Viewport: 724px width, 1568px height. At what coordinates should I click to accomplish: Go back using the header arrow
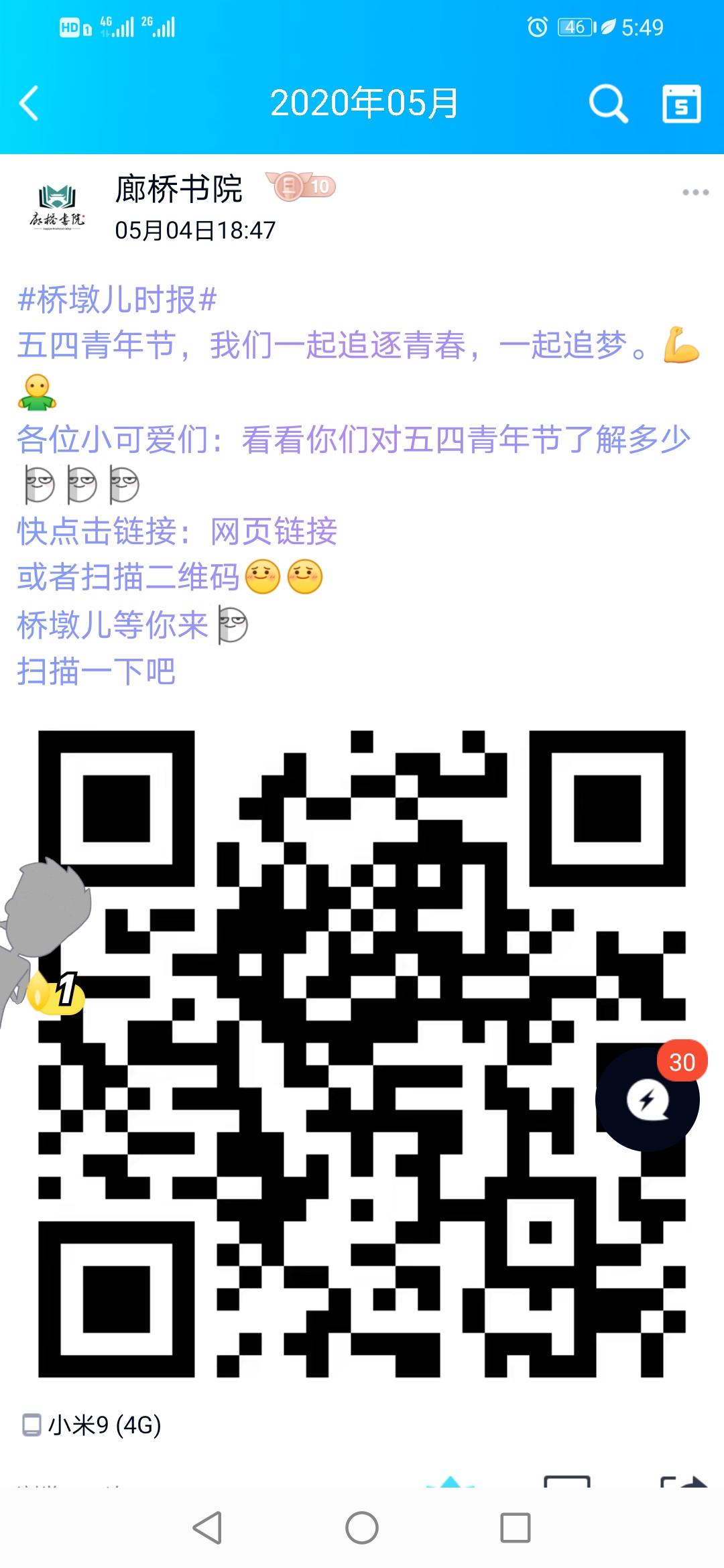[x=29, y=104]
